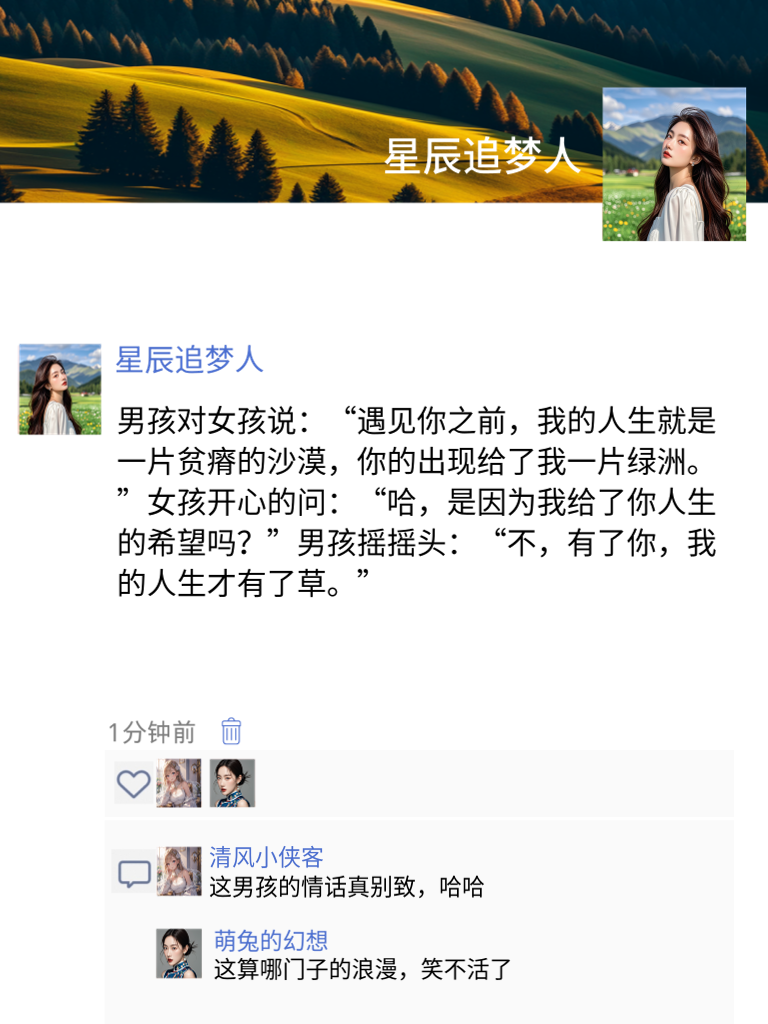This screenshot has height=1024, width=768.
Task: Tap the trash icon to delete the post
Action: 230,733
